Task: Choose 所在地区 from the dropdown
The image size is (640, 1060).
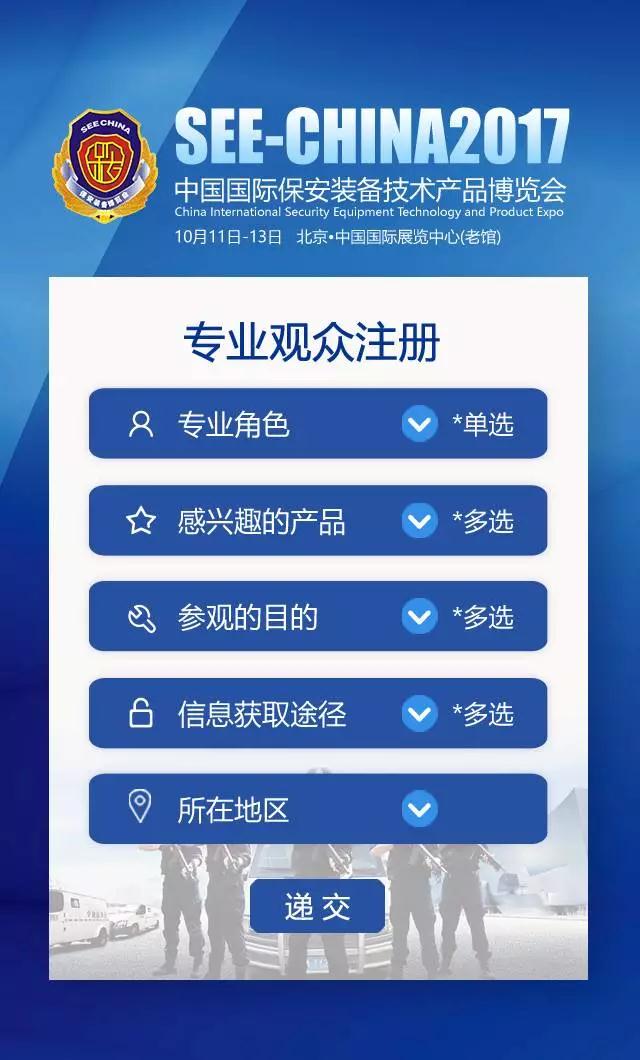Action: pyautogui.click(x=419, y=809)
